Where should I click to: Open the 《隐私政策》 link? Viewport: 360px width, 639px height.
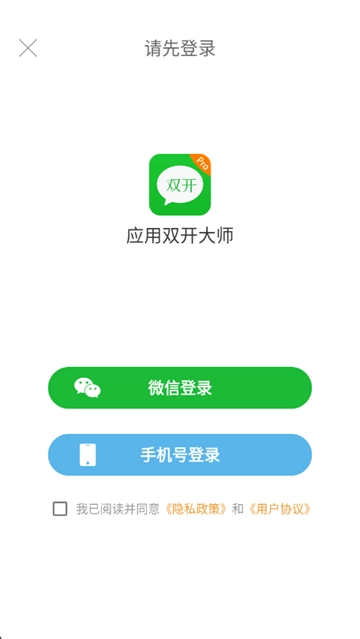(195, 509)
